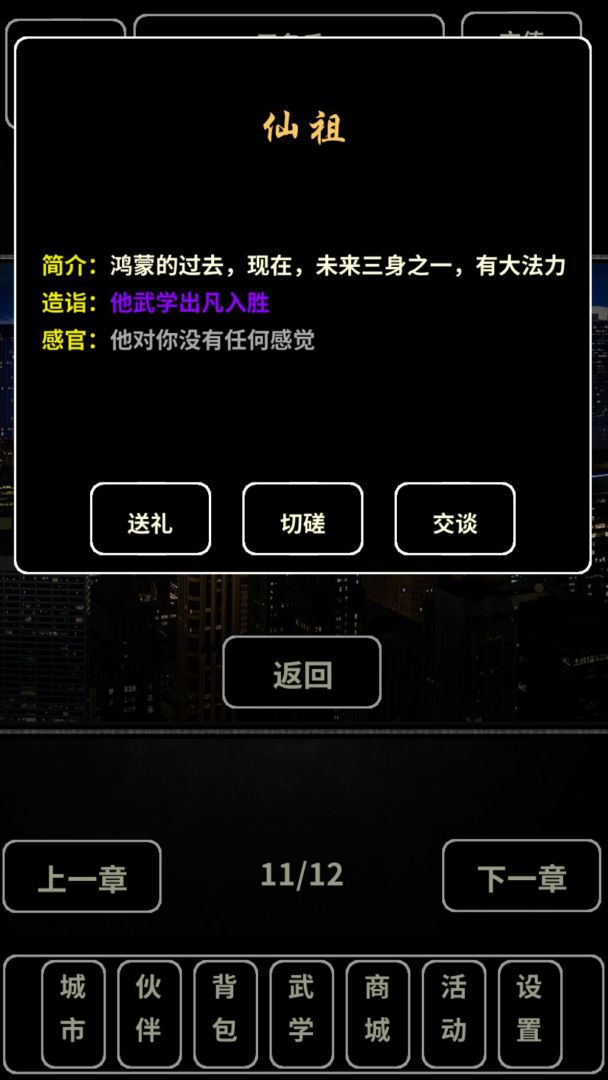Viewport: 608px width, 1080px height.
Task: Challenge 仙祖 with the 切磋 button
Action: 302,519
